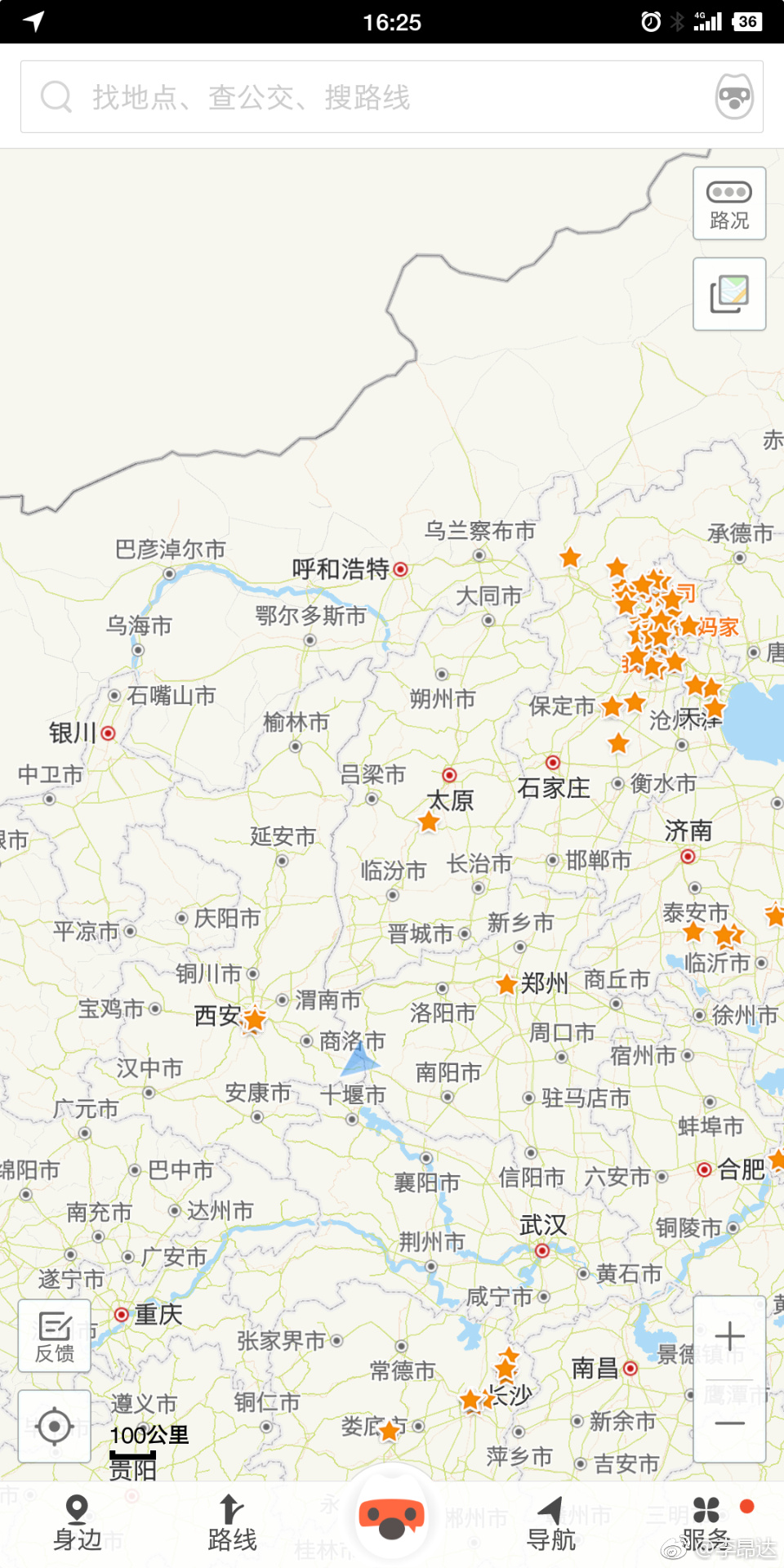The width and height of the screenshot is (784, 1568).
Task: Locate my current position
Action: point(55,1426)
